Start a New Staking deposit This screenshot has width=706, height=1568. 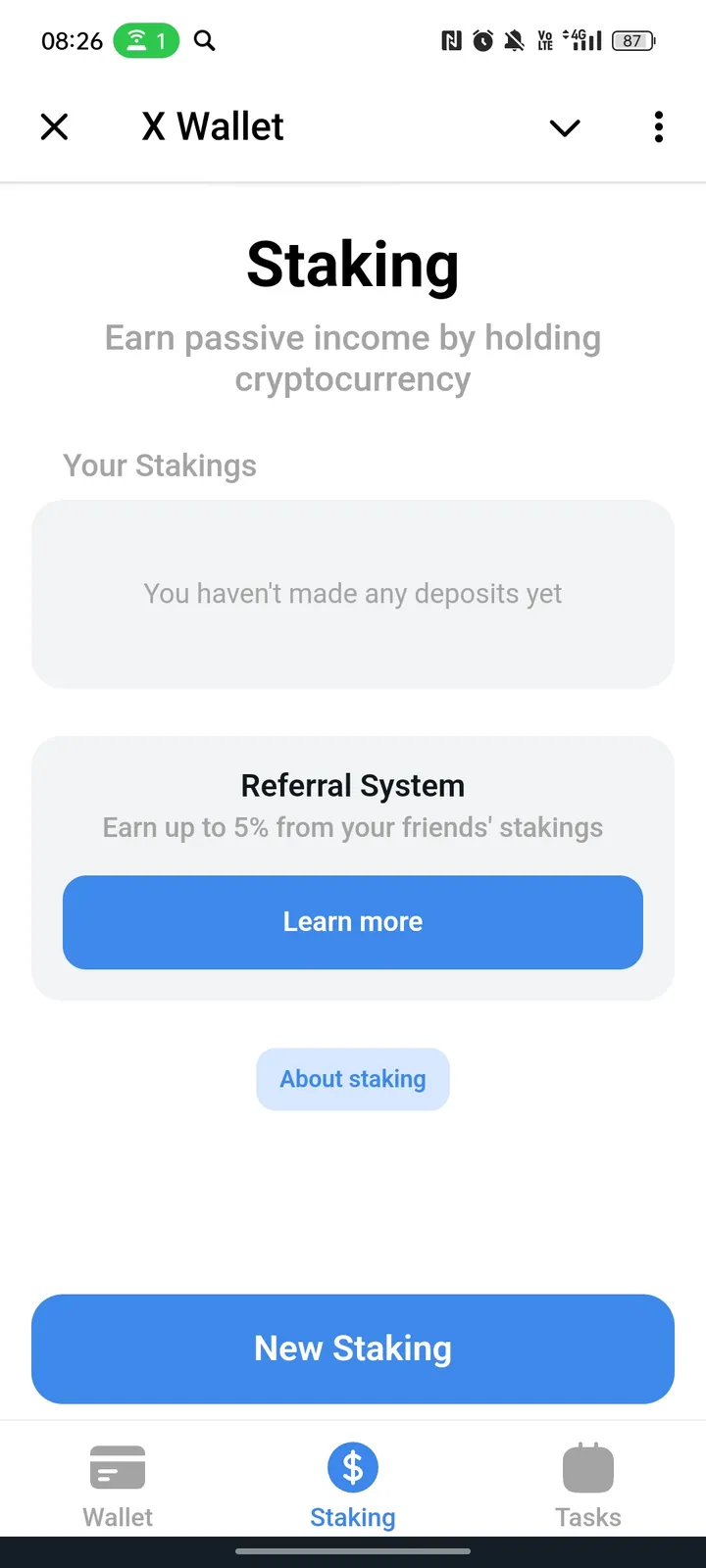point(353,1348)
